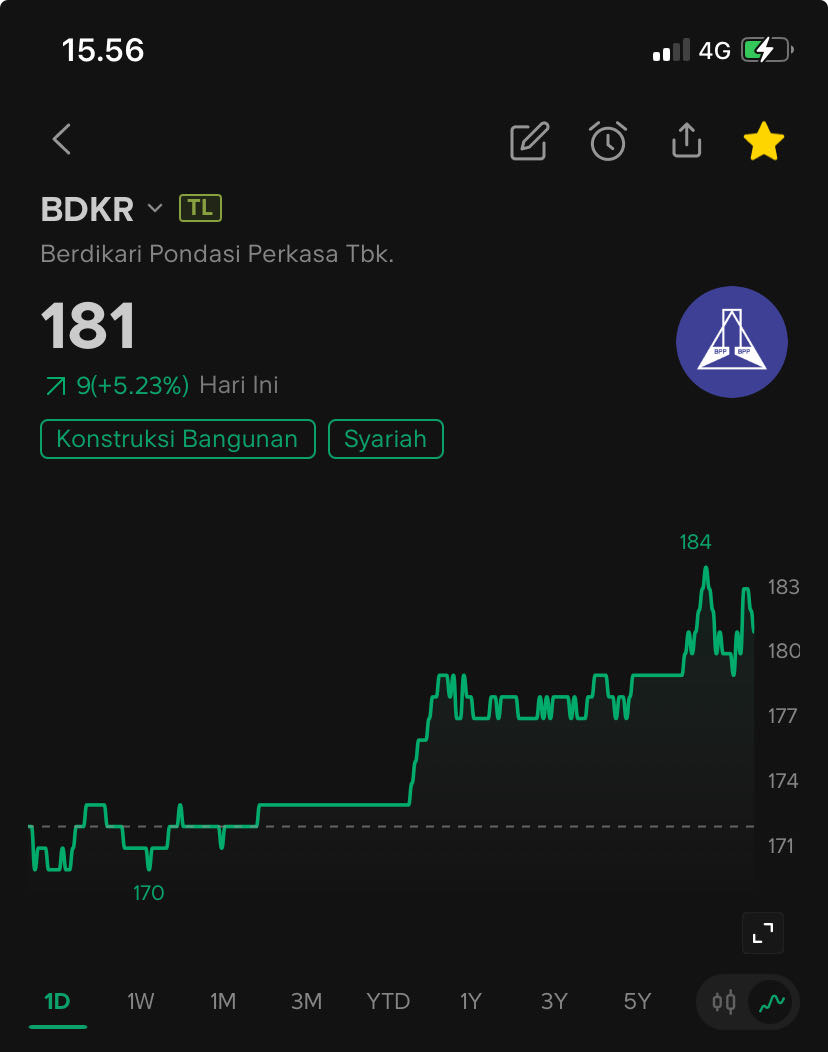
Task: Go back using the top-left arrow
Action: click(x=62, y=140)
